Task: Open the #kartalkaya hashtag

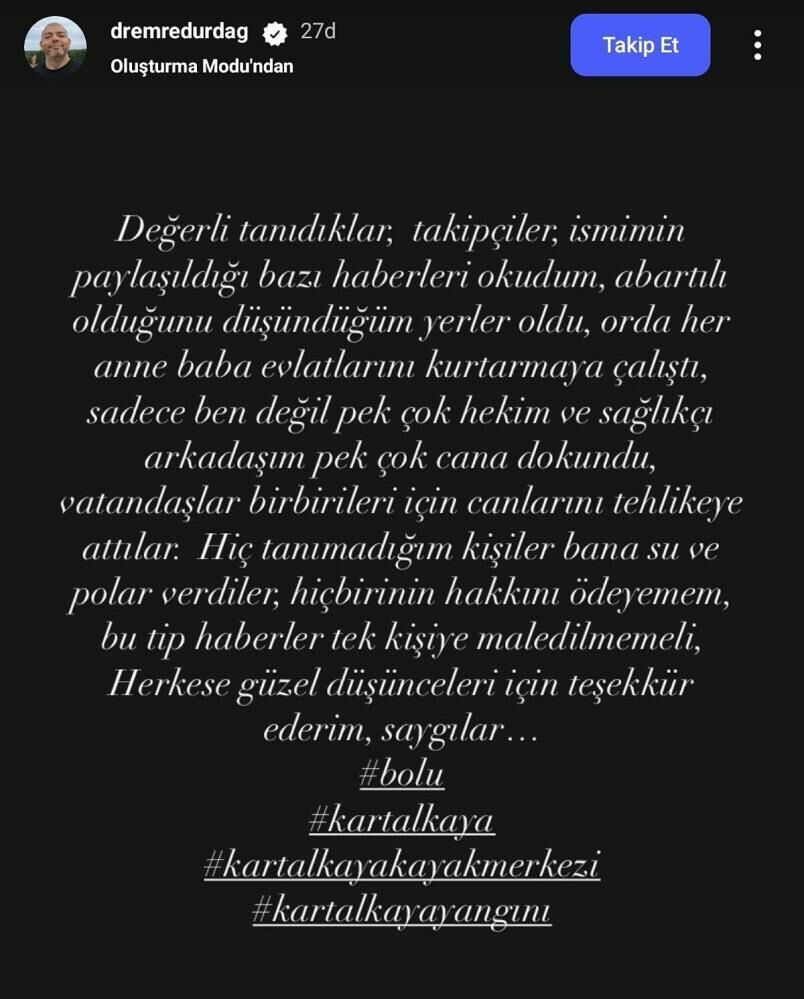Action: coord(401,821)
